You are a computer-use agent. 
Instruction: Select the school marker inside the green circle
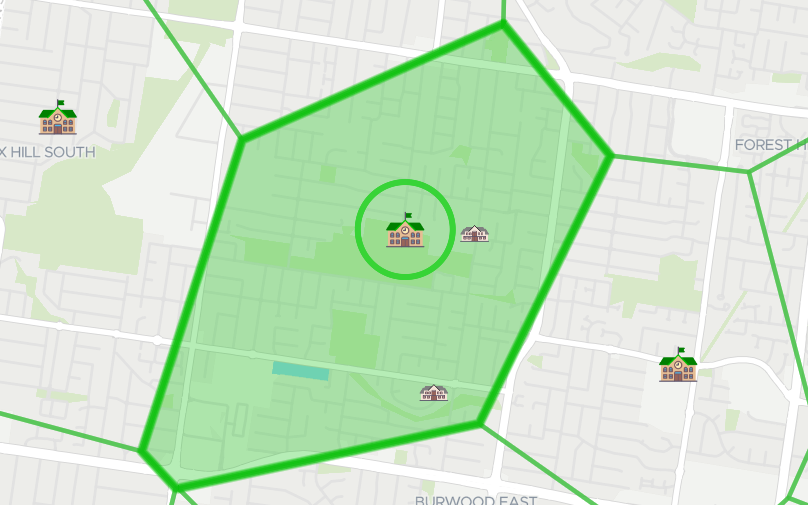pos(405,231)
